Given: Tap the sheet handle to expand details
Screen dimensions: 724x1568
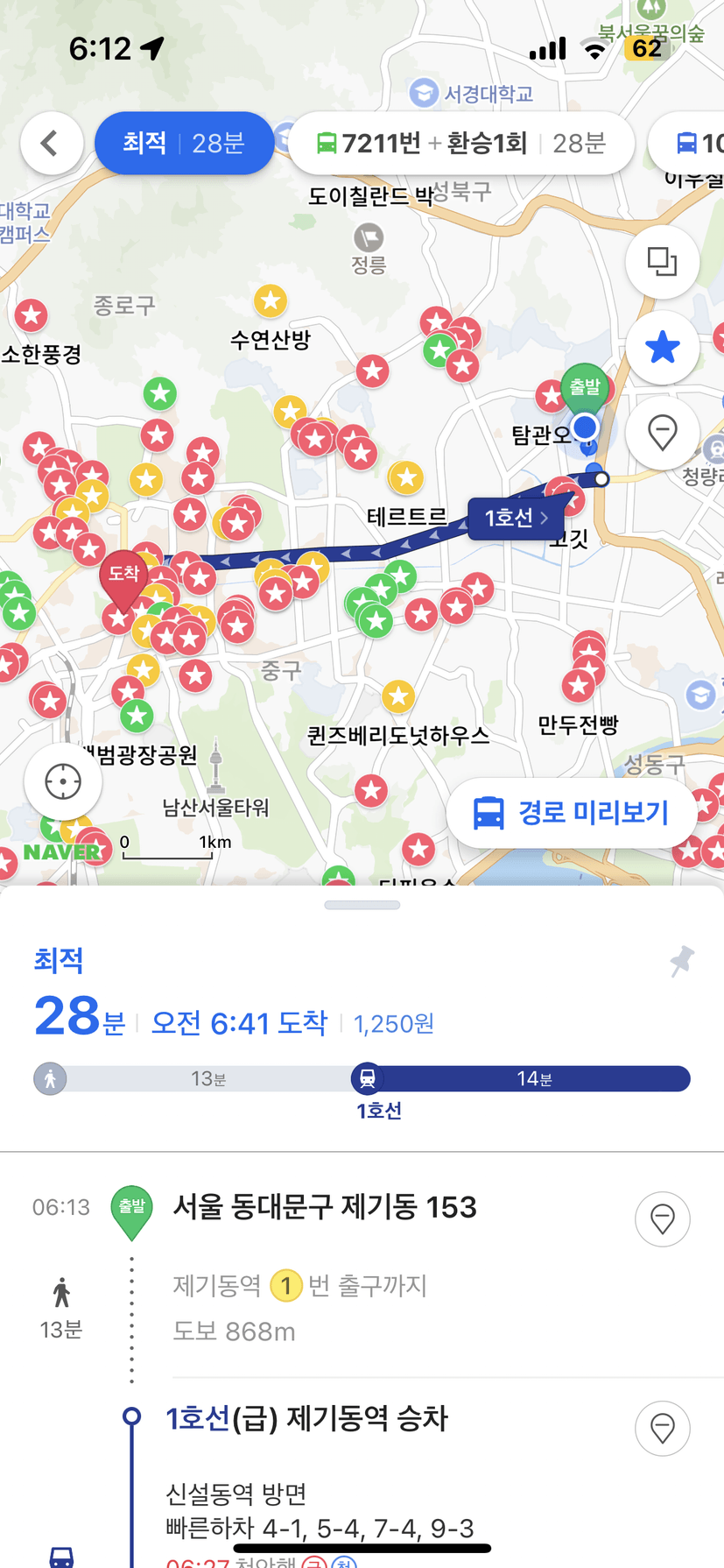Looking at the screenshot, I should (x=362, y=905).
